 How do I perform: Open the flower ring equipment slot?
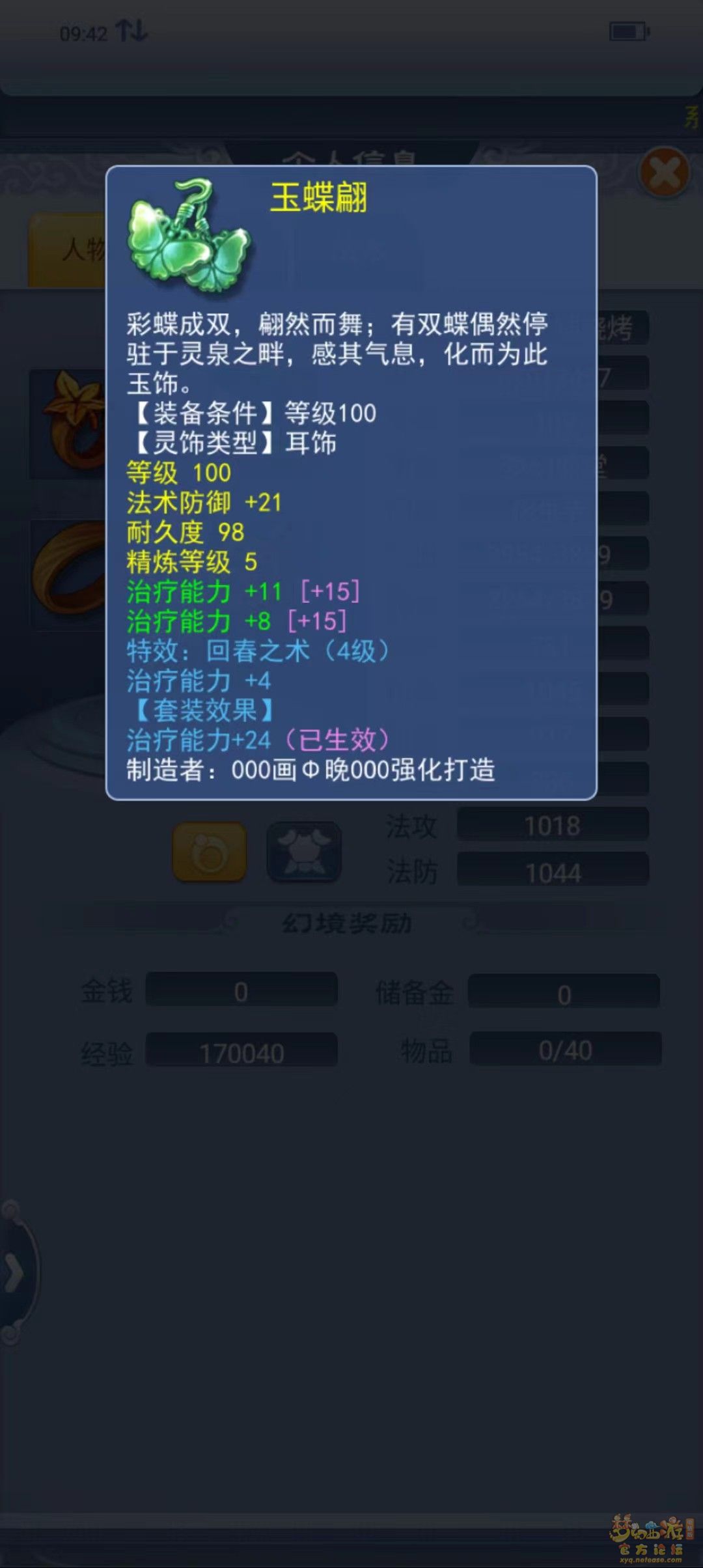68,424
